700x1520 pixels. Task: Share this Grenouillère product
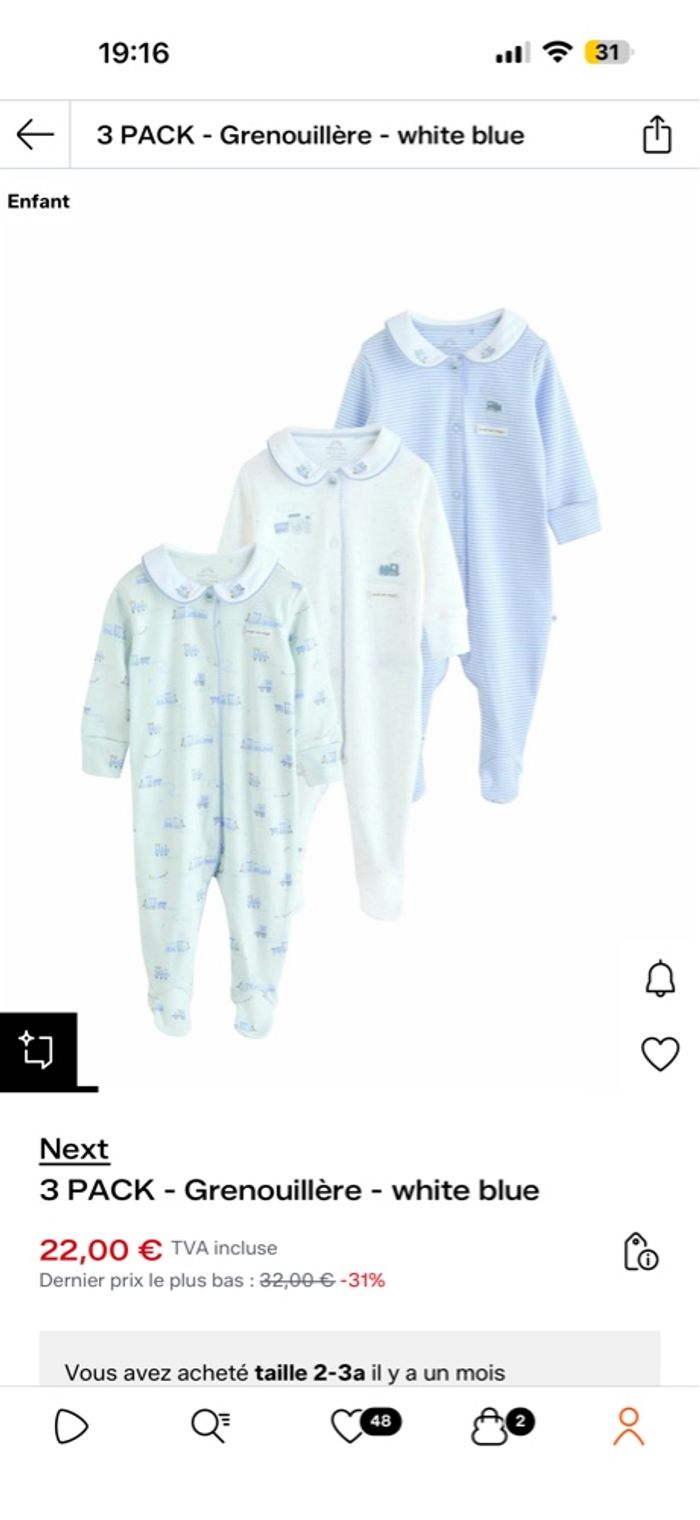(x=656, y=135)
